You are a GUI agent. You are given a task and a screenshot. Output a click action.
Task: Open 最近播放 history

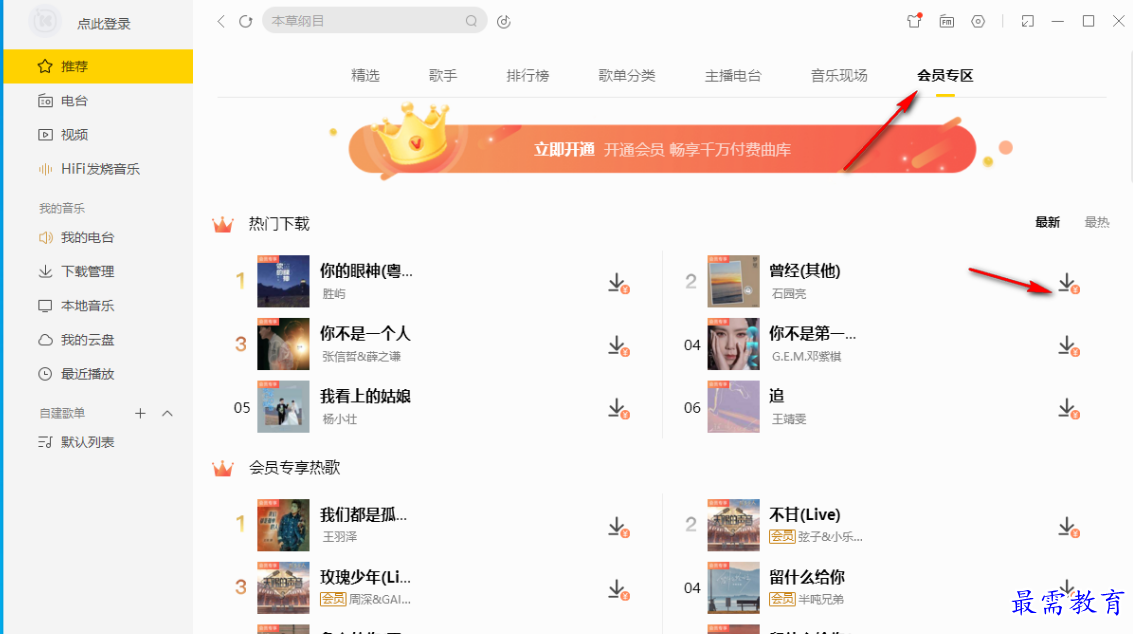point(87,374)
